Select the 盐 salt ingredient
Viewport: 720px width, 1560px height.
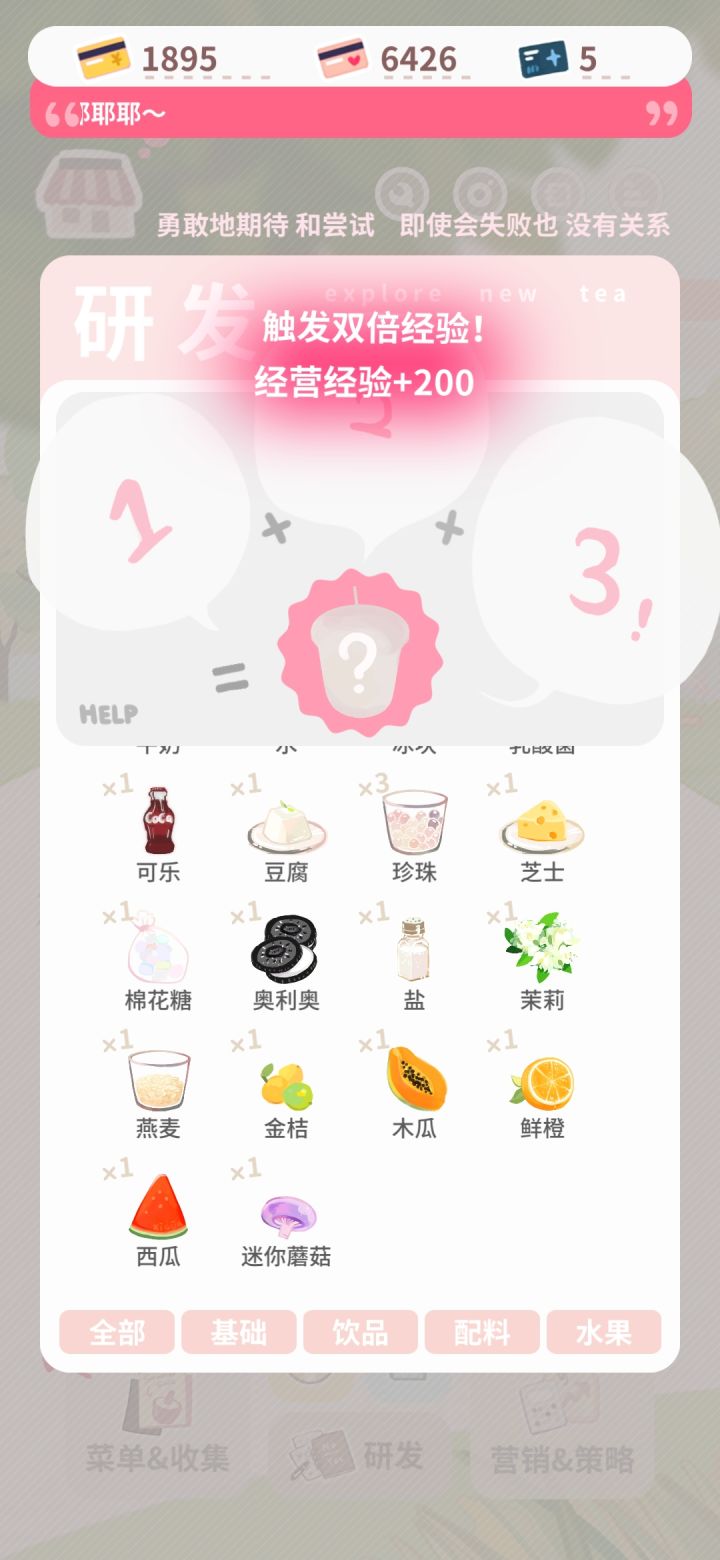[414, 950]
